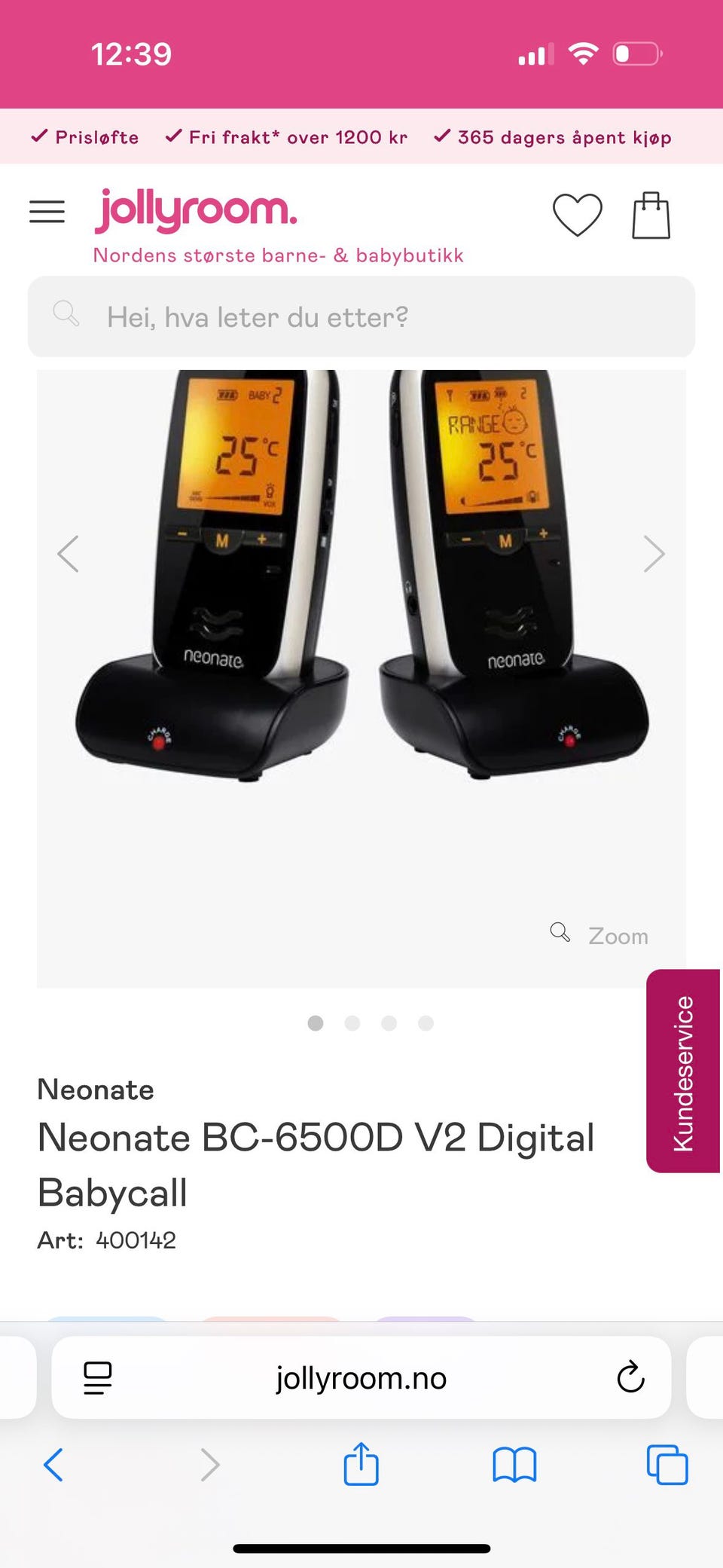The width and height of the screenshot is (723, 1568).
Task: Go to the jollyroom home page logo
Action: [196, 210]
